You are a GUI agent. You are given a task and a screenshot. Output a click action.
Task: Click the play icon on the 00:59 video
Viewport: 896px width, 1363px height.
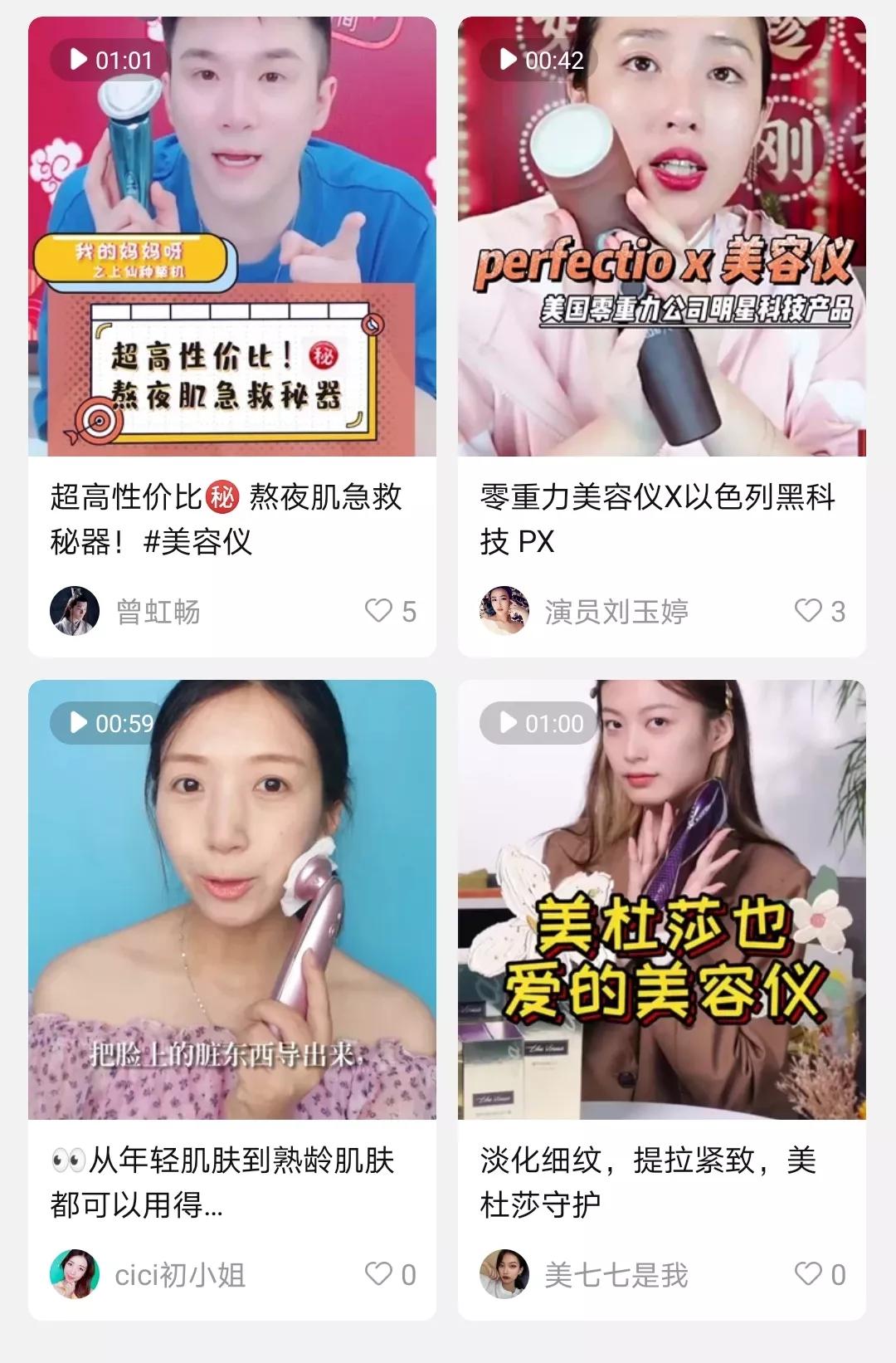coord(76,723)
